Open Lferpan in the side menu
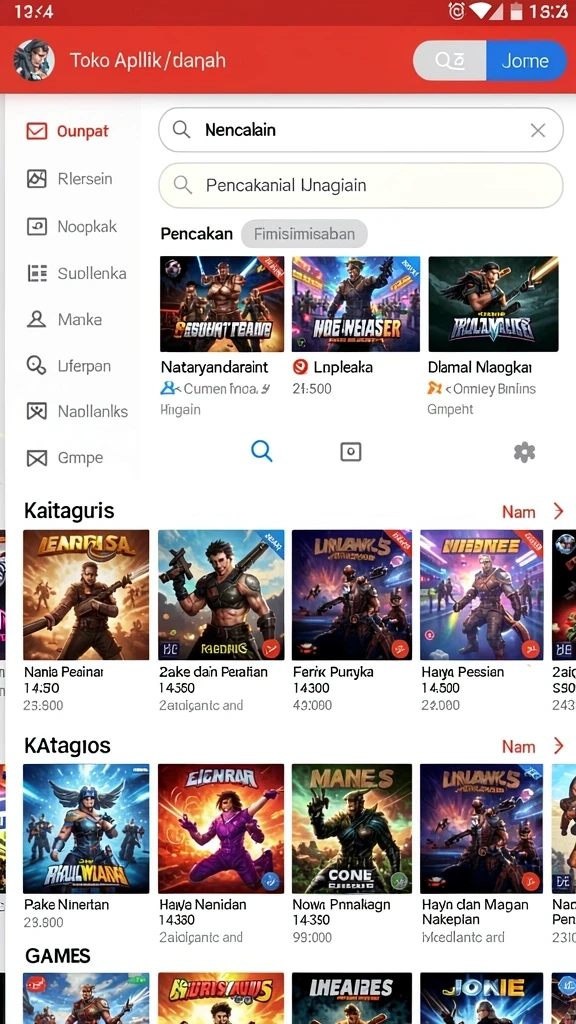Screen dimensions: 576x1024 pos(68,366)
